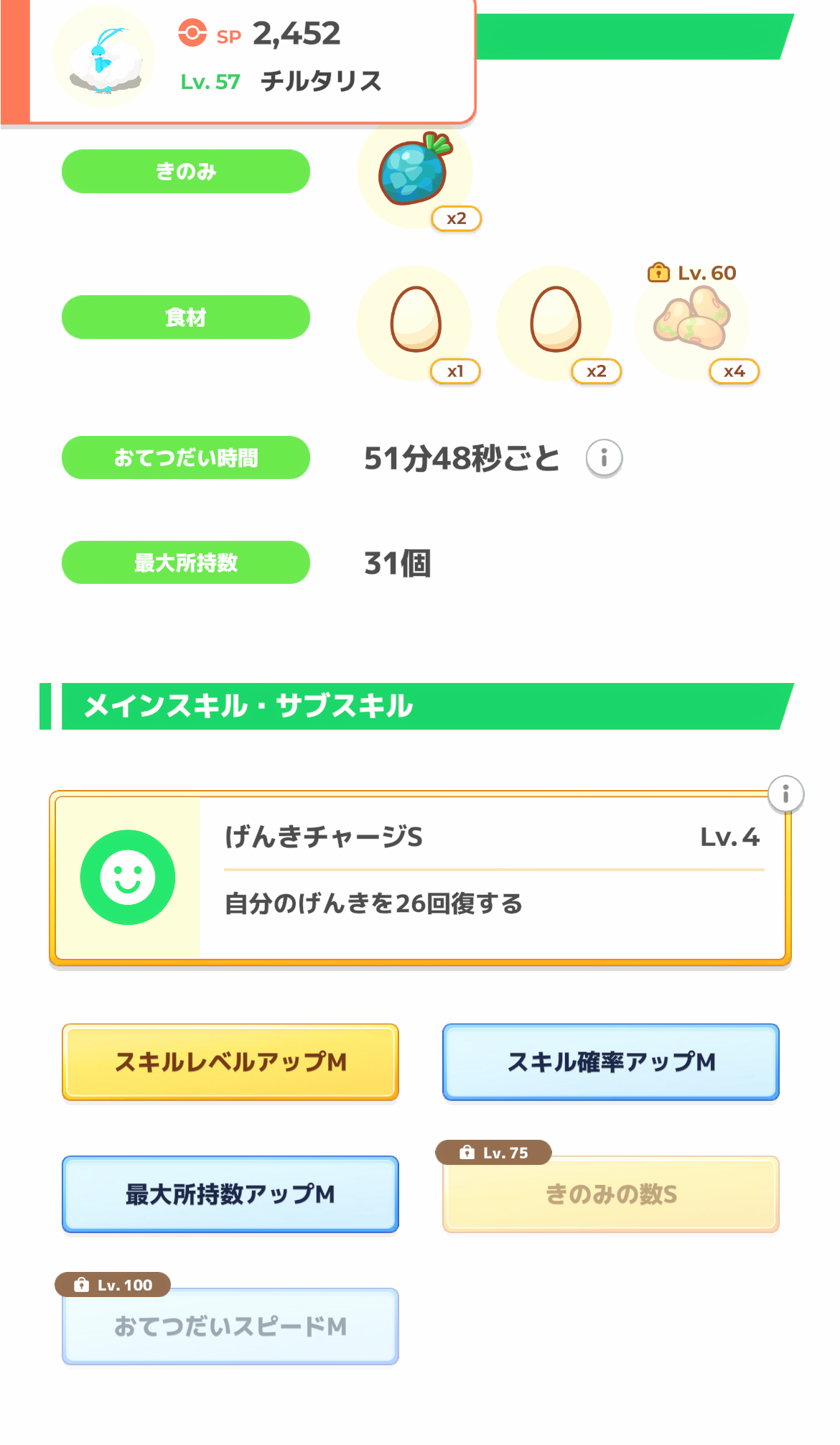
Task: Open info icon on main skill card
Action: (x=785, y=794)
